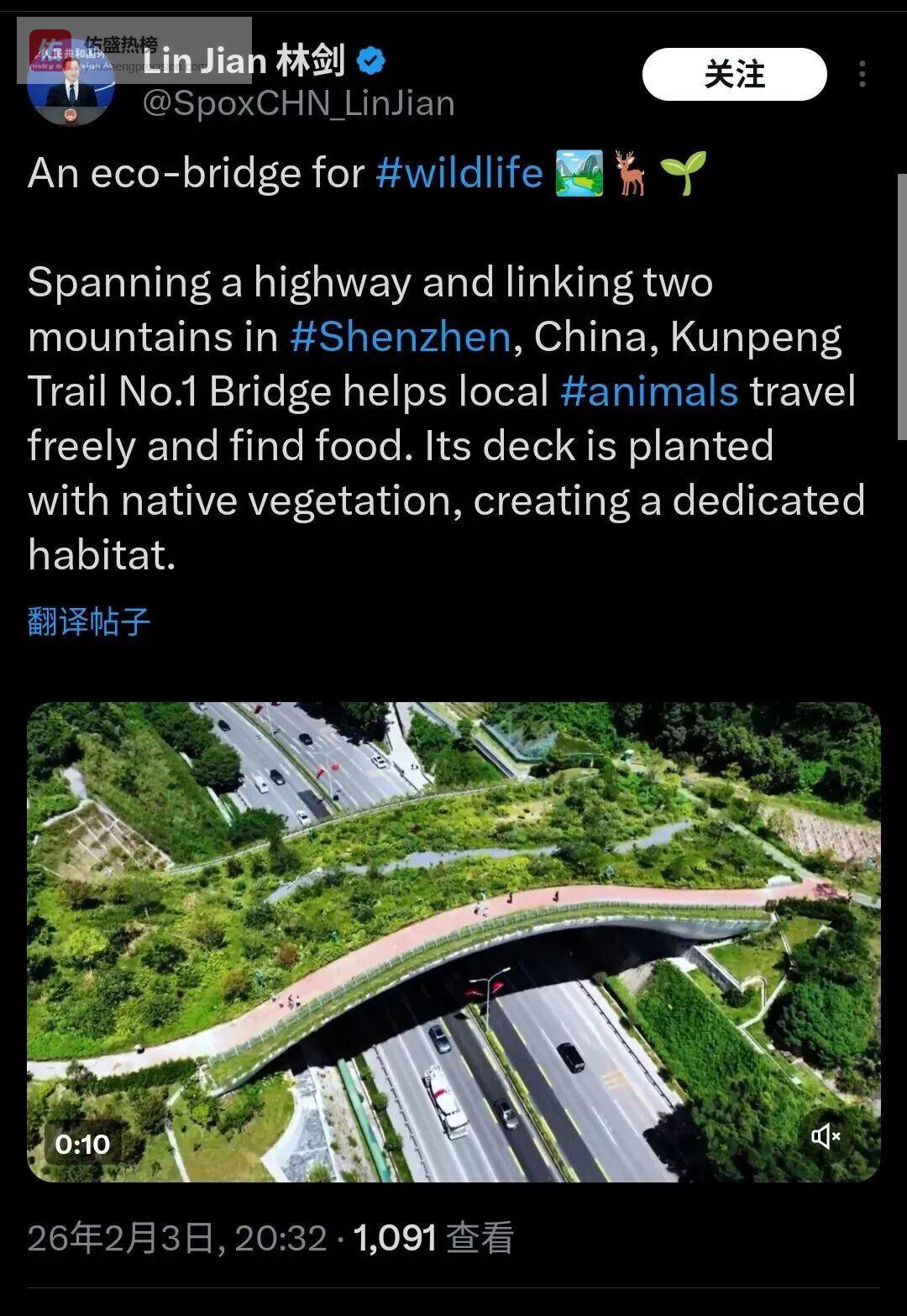Open the #Shenzhen hashtag
907x1316 pixels.
[x=401, y=337]
